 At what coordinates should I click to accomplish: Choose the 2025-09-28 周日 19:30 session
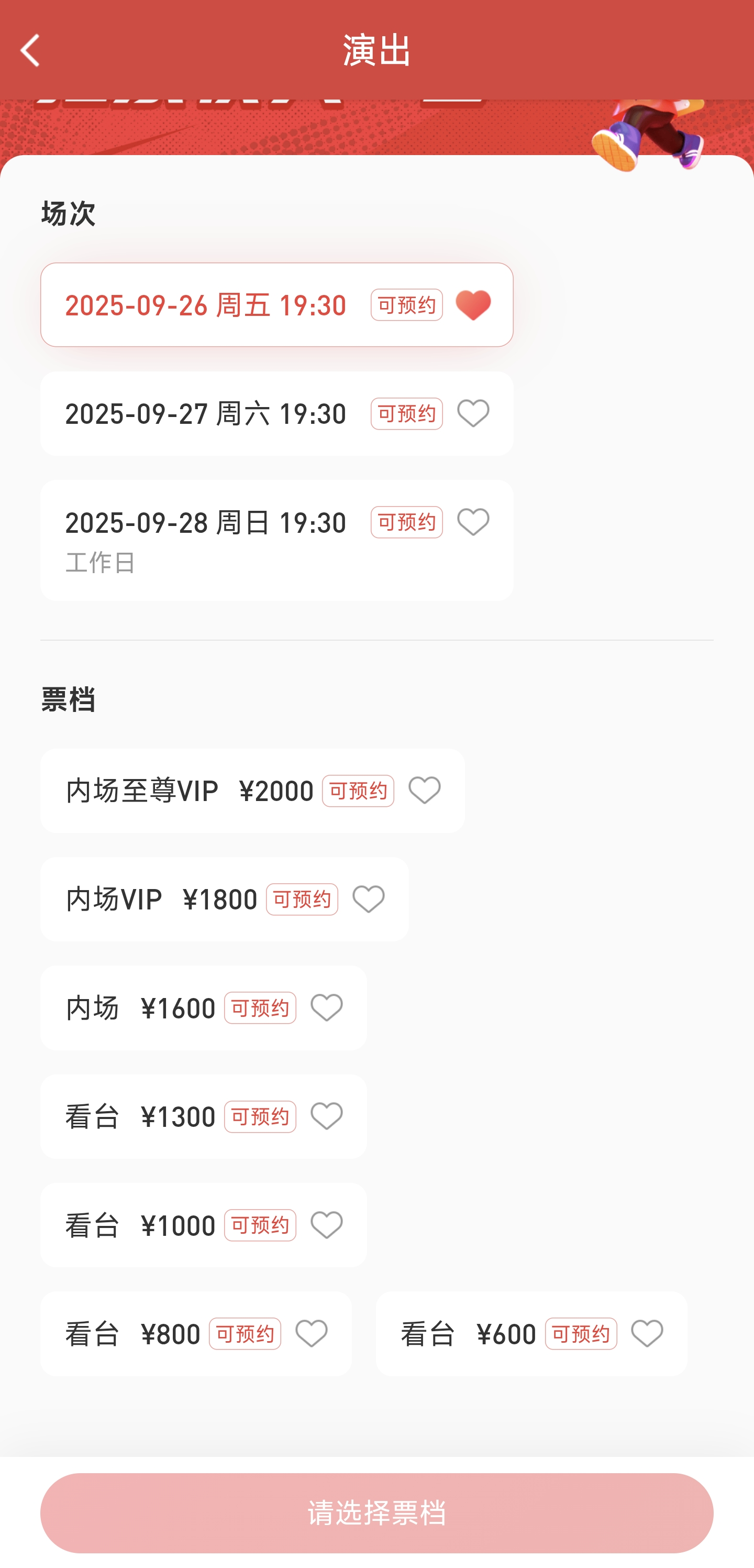277,540
